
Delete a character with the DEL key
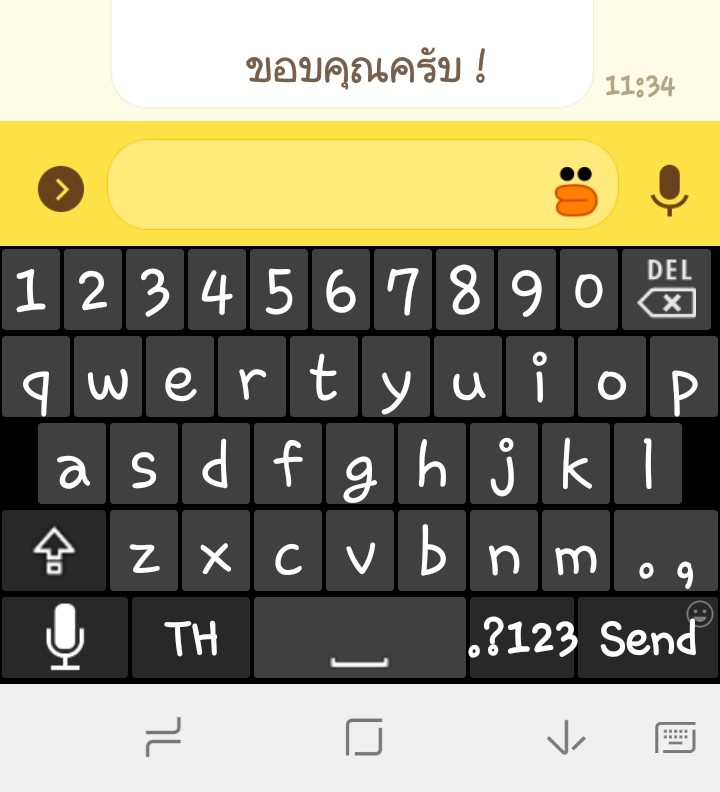coord(667,289)
